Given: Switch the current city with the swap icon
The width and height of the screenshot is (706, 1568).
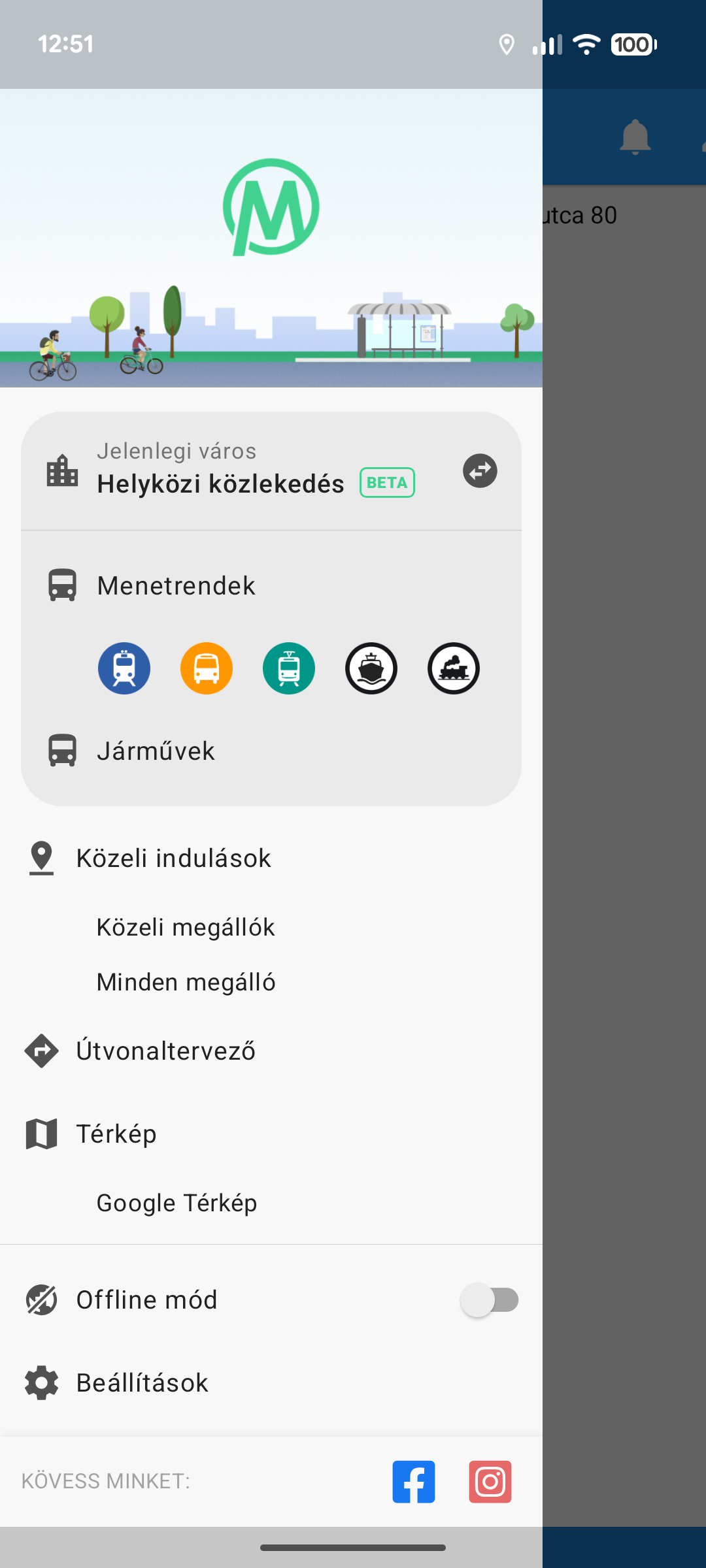Looking at the screenshot, I should point(480,471).
